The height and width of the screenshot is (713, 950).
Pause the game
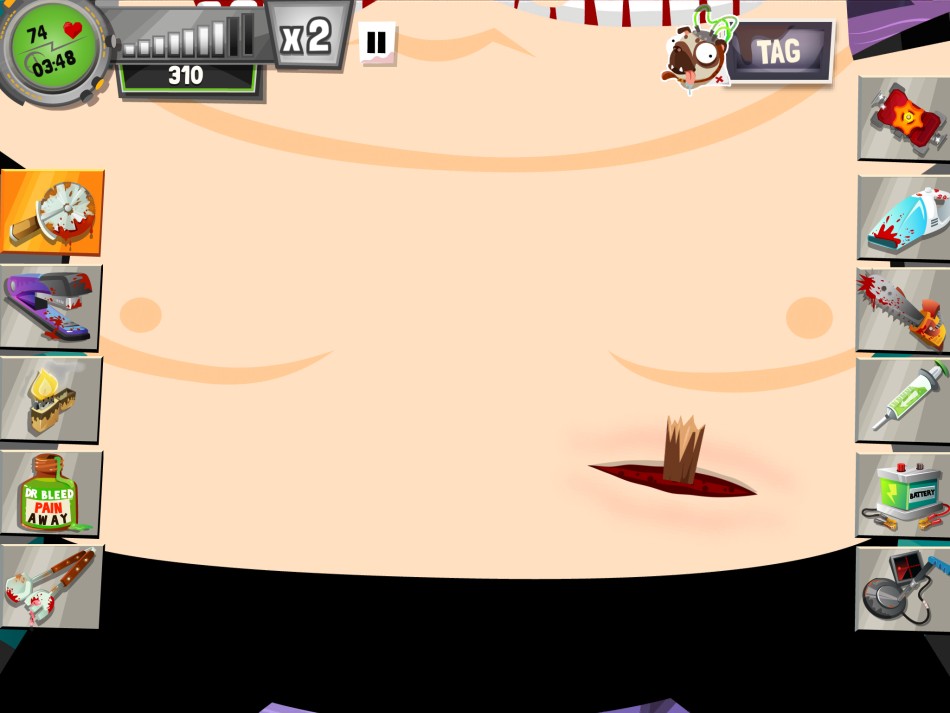376,42
